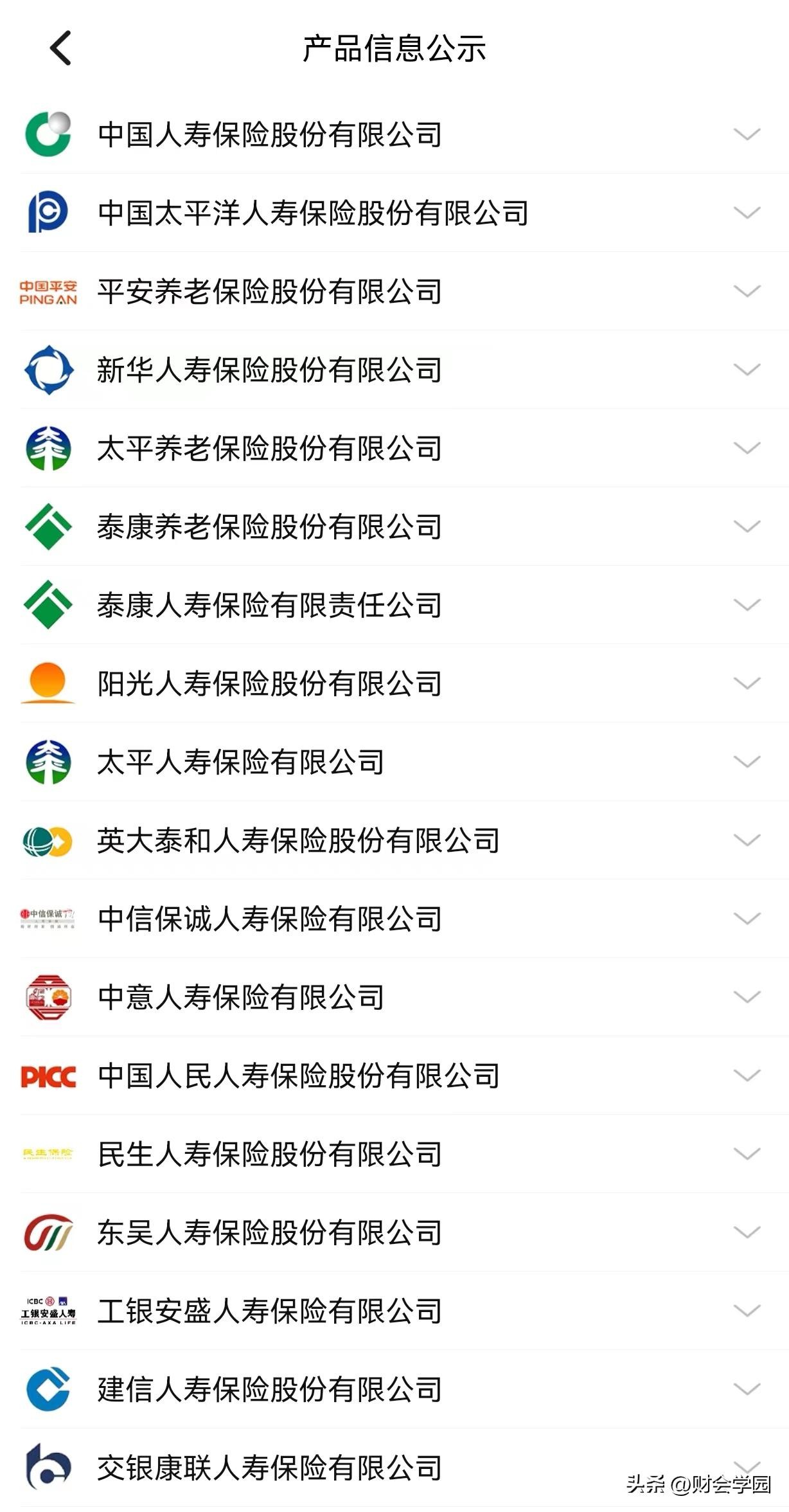Viewport: 789px width, 1512px height.
Task: Expand 中国人民人寿保险股份有限公司 row
Action: [747, 1075]
